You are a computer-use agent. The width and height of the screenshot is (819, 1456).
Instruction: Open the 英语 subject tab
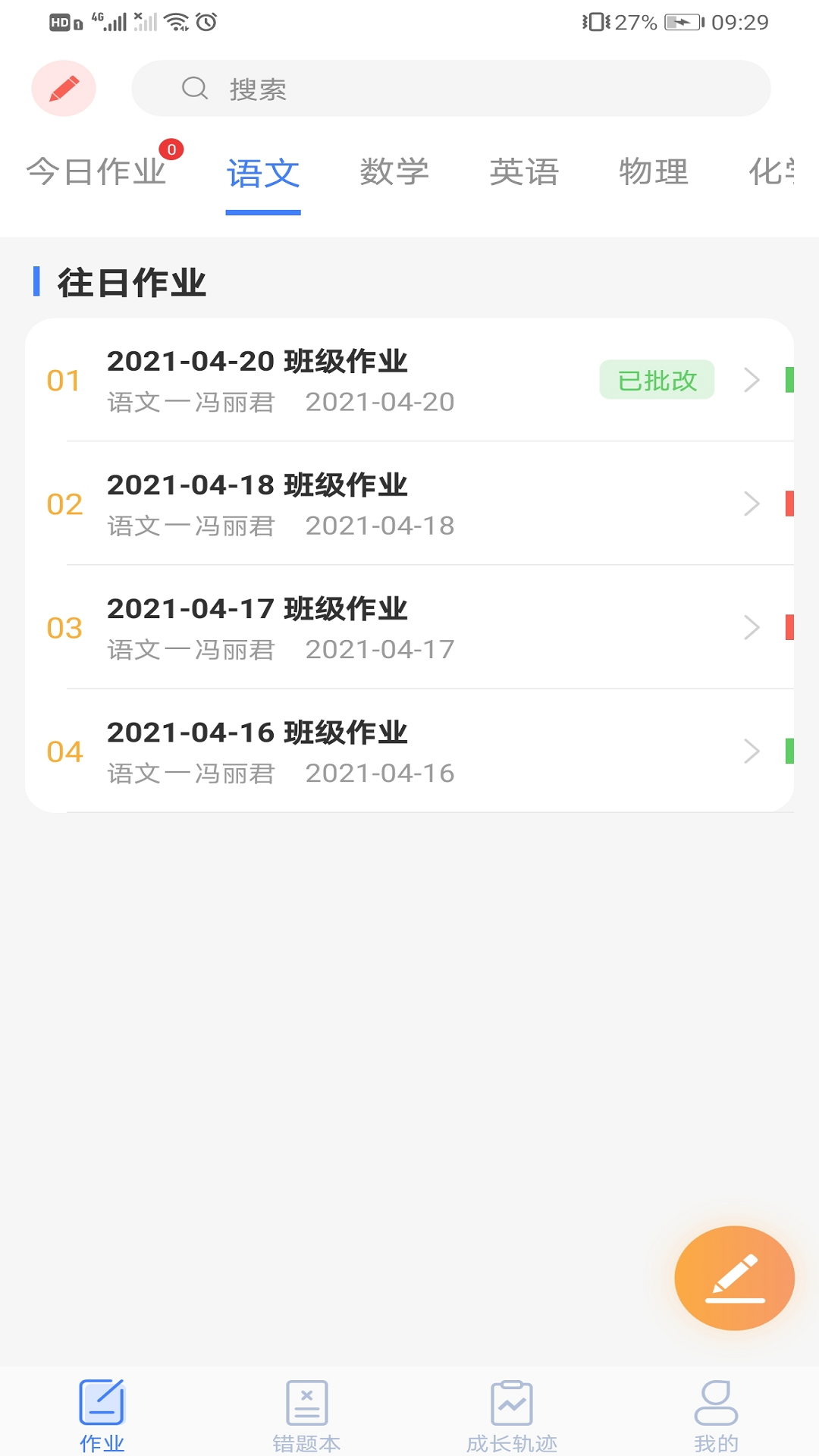click(x=524, y=172)
